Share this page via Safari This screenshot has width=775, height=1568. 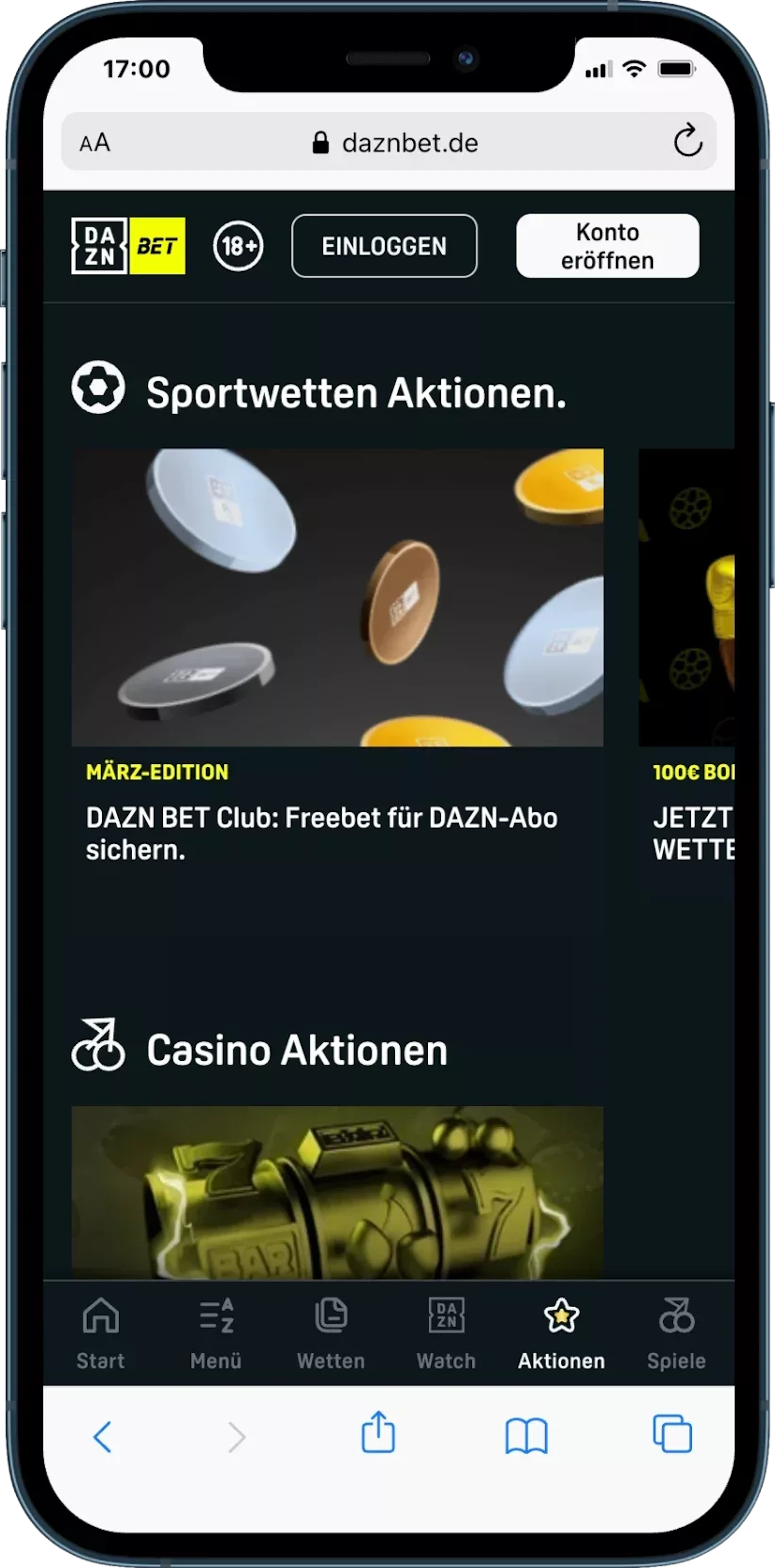pos(378,1433)
